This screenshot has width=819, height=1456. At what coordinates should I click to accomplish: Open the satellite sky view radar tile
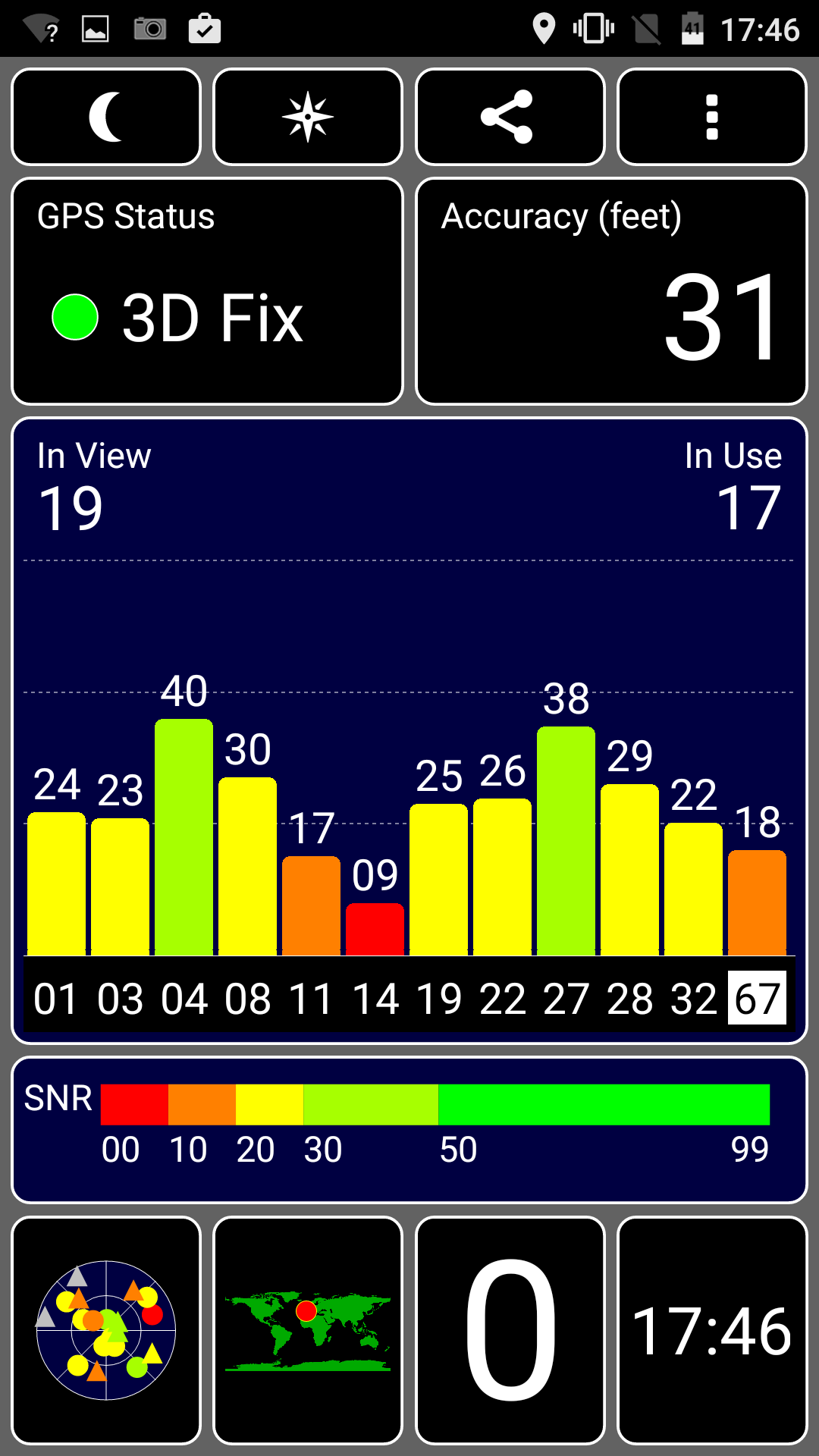[x=106, y=1331]
